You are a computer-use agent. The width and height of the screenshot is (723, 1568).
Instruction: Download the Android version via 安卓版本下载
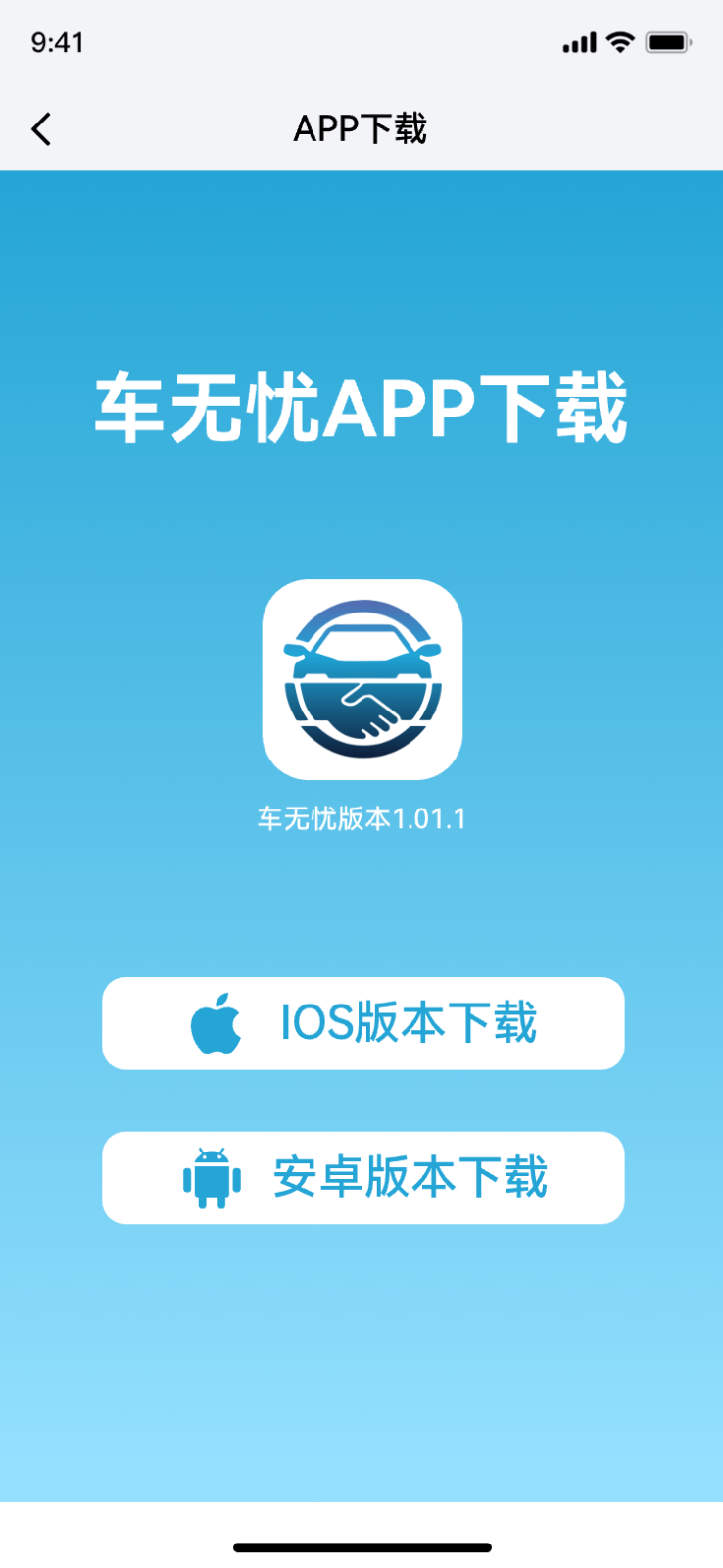tap(362, 1177)
